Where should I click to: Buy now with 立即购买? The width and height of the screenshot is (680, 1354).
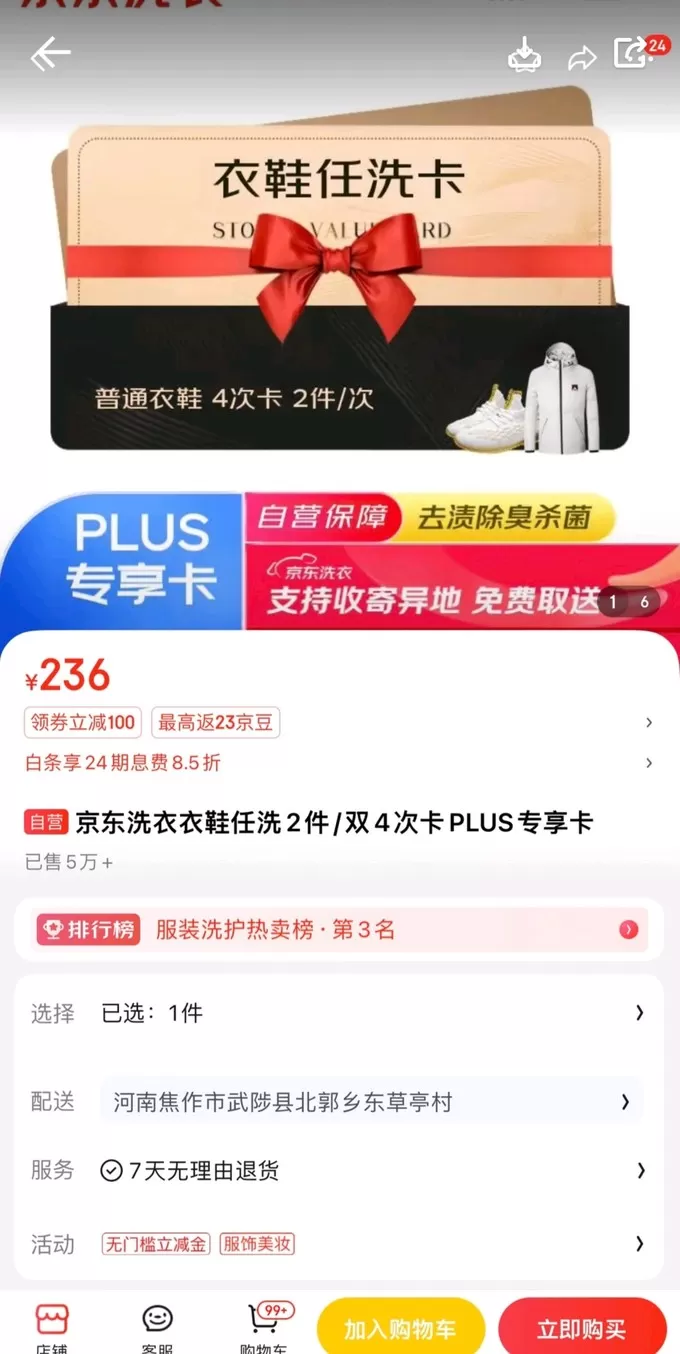tap(581, 1329)
